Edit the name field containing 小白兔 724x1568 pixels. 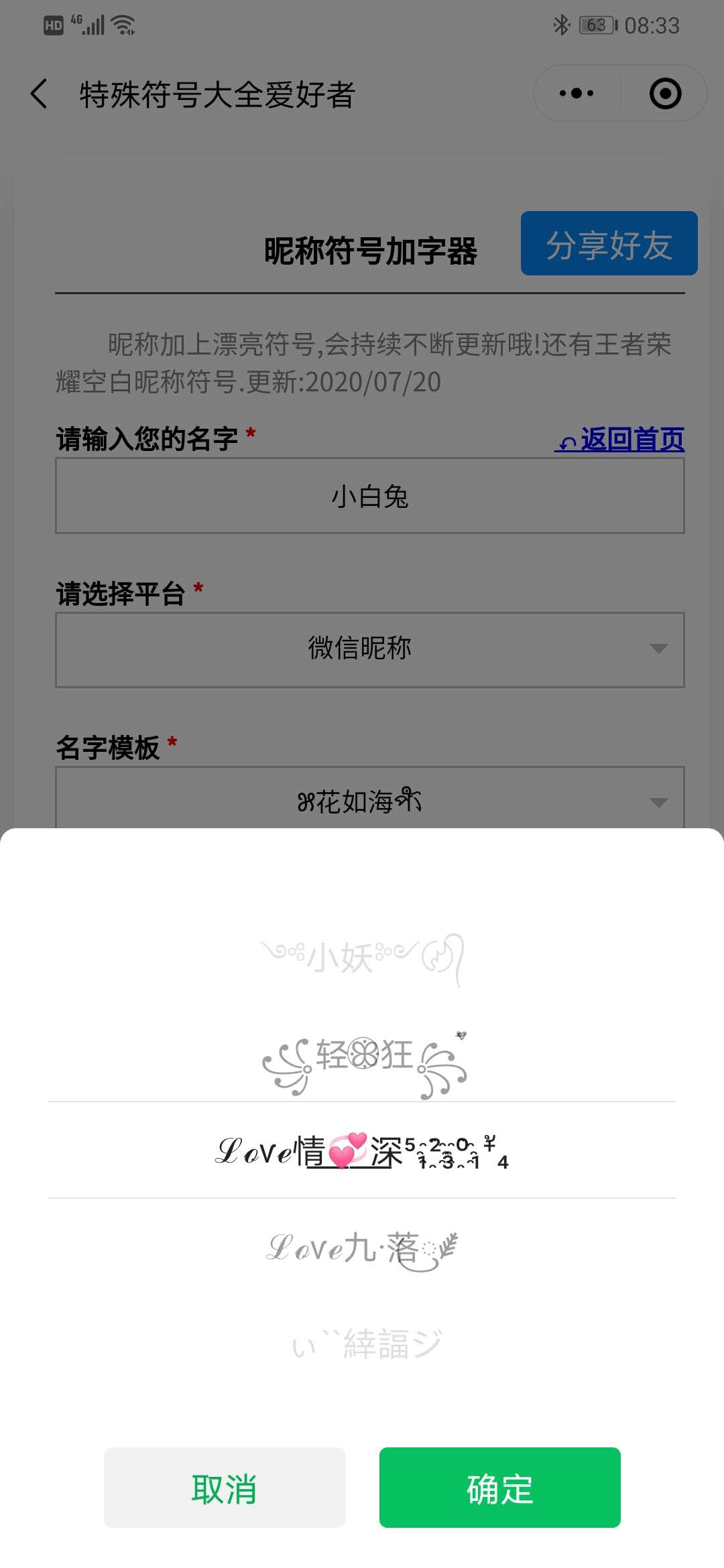[369, 496]
